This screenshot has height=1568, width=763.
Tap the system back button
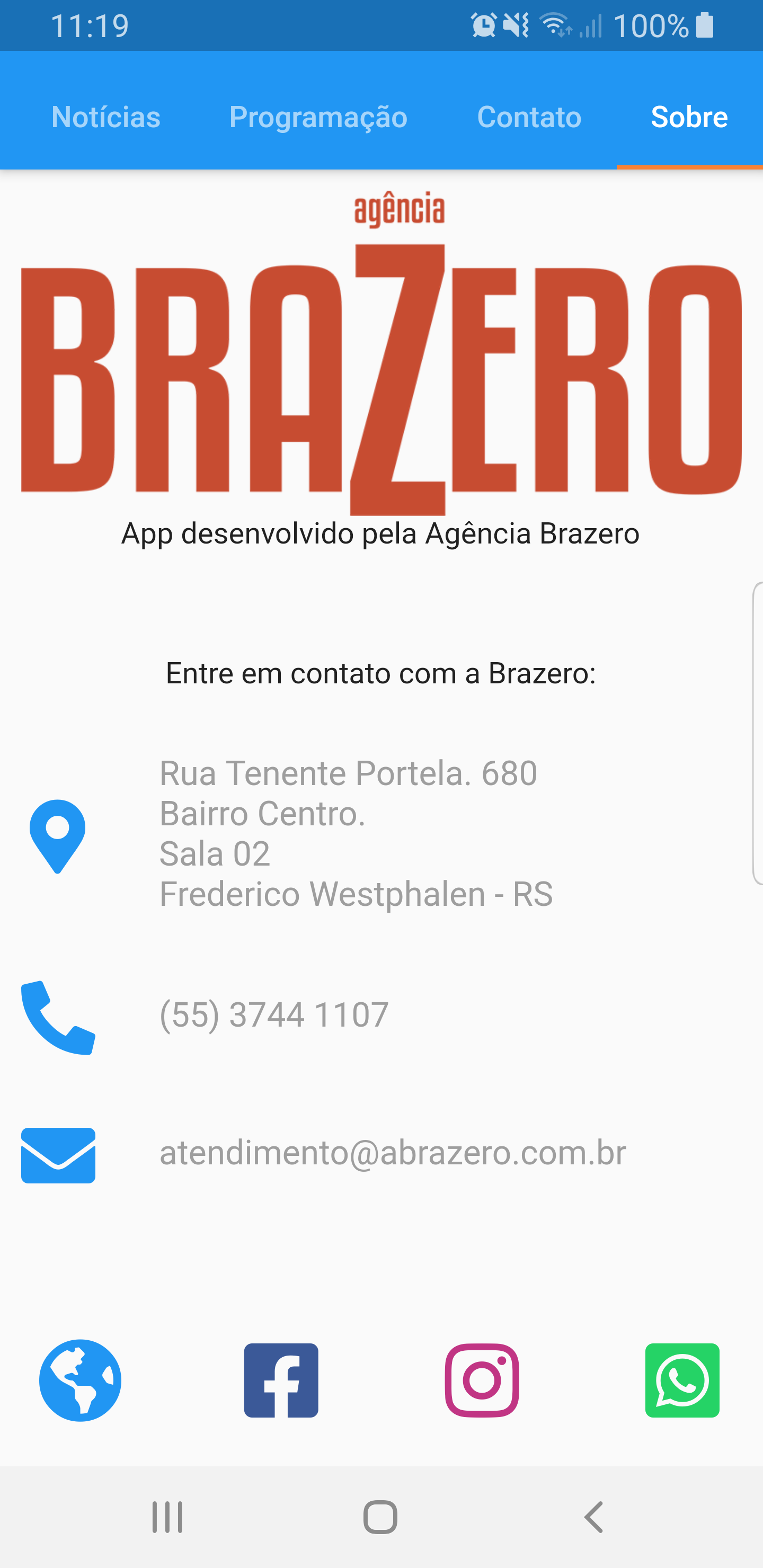(594, 1517)
